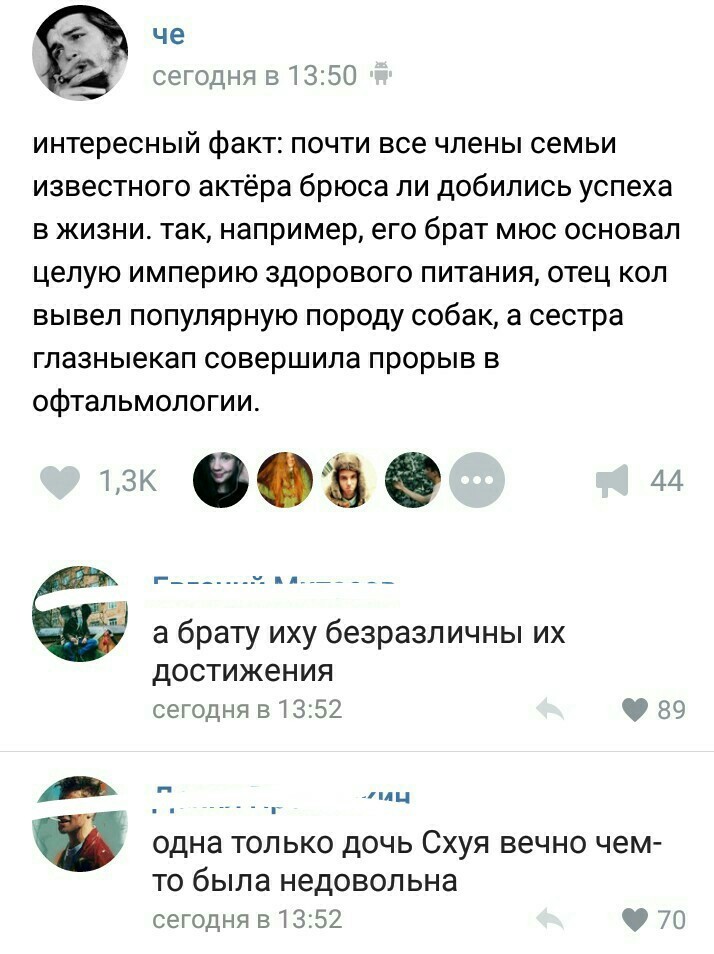This screenshot has width=714, height=954.
Task: Open the profile avatar of author че
Action: 80,52
